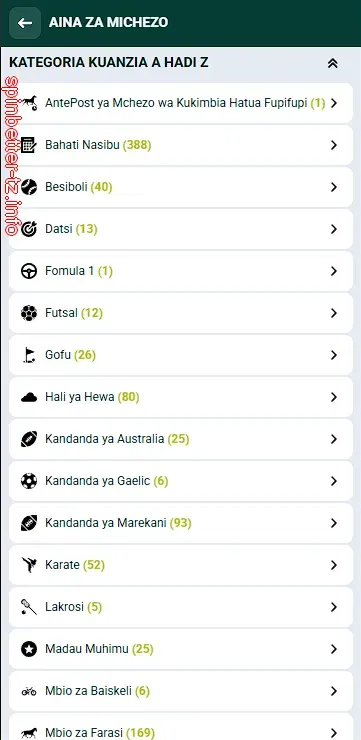Open the Madau Muhimu row
Screen dimensions: 361x740
click(x=181, y=649)
